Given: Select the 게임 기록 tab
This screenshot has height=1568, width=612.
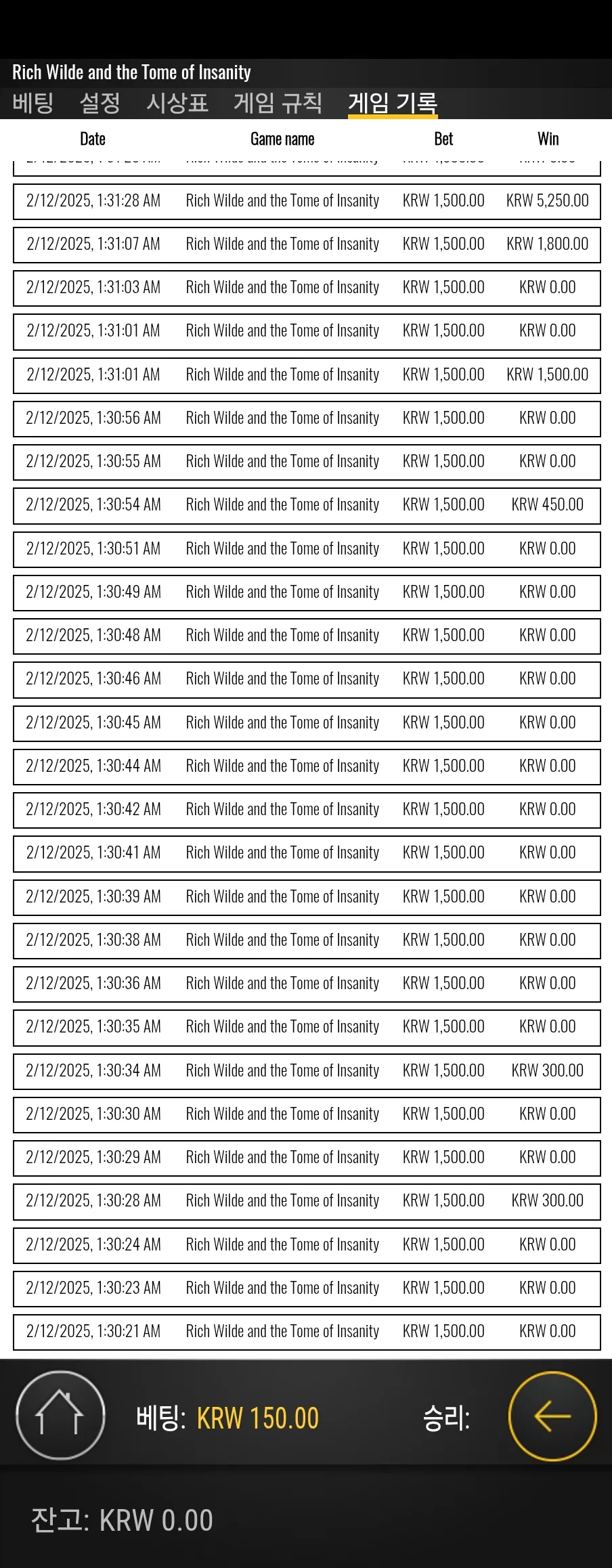Looking at the screenshot, I should click(x=393, y=103).
